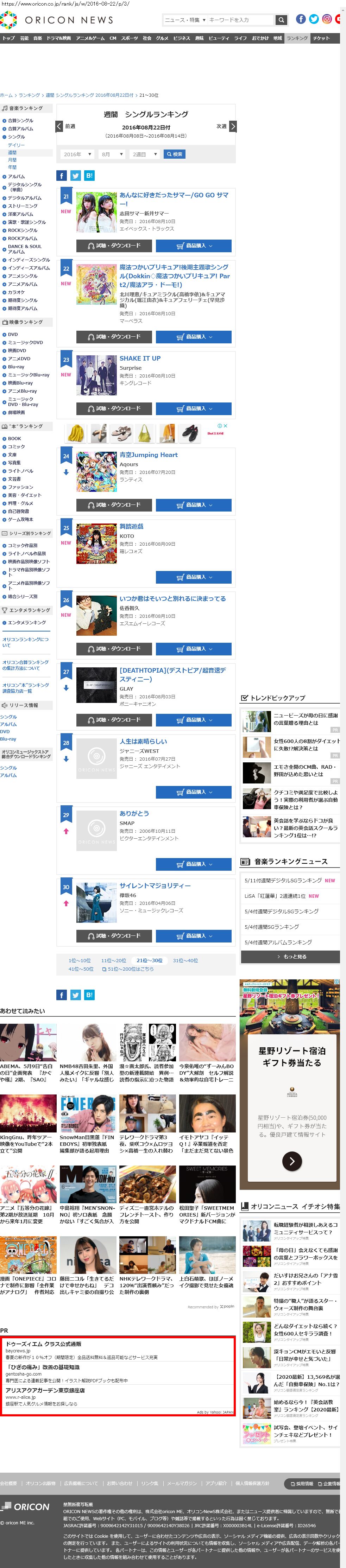Screen dimensions: 346x1568
Task: Tap the search magnifier icon in the header
Action: pos(281,20)
